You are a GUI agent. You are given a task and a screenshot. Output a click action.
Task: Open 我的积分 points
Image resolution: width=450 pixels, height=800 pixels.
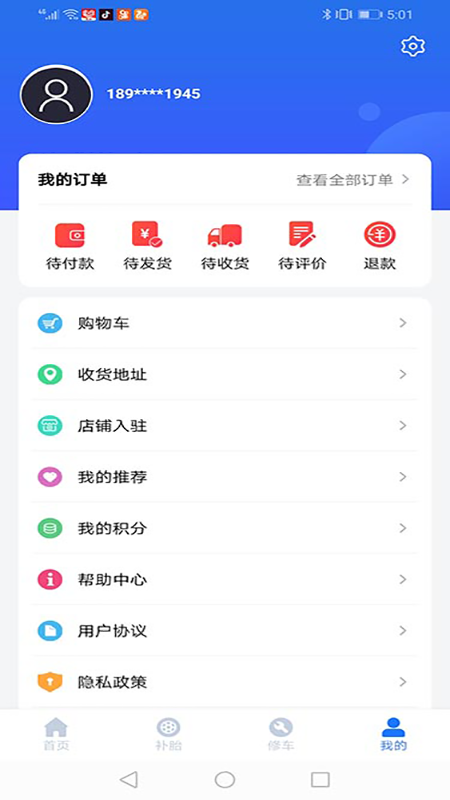[225, 528]
